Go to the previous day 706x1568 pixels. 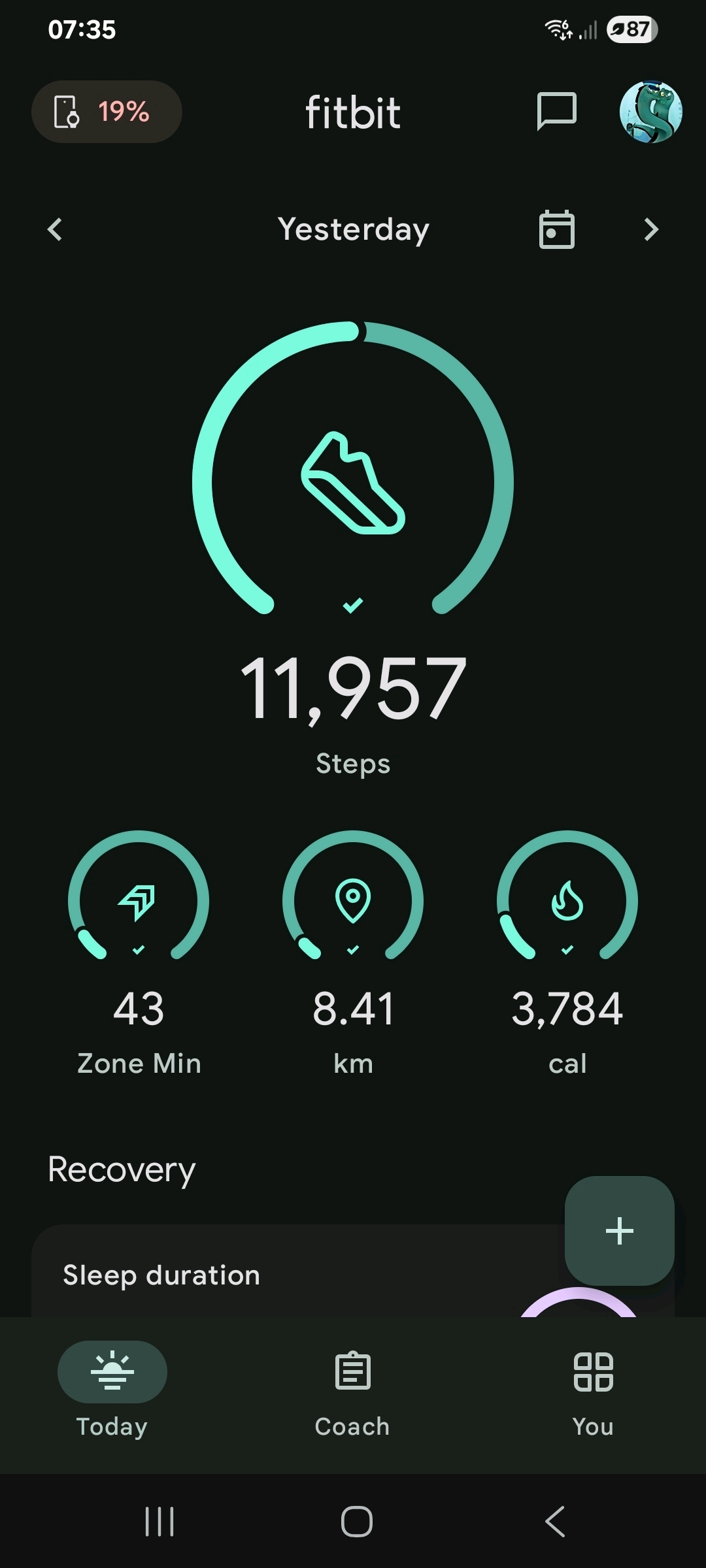(56, 229)
